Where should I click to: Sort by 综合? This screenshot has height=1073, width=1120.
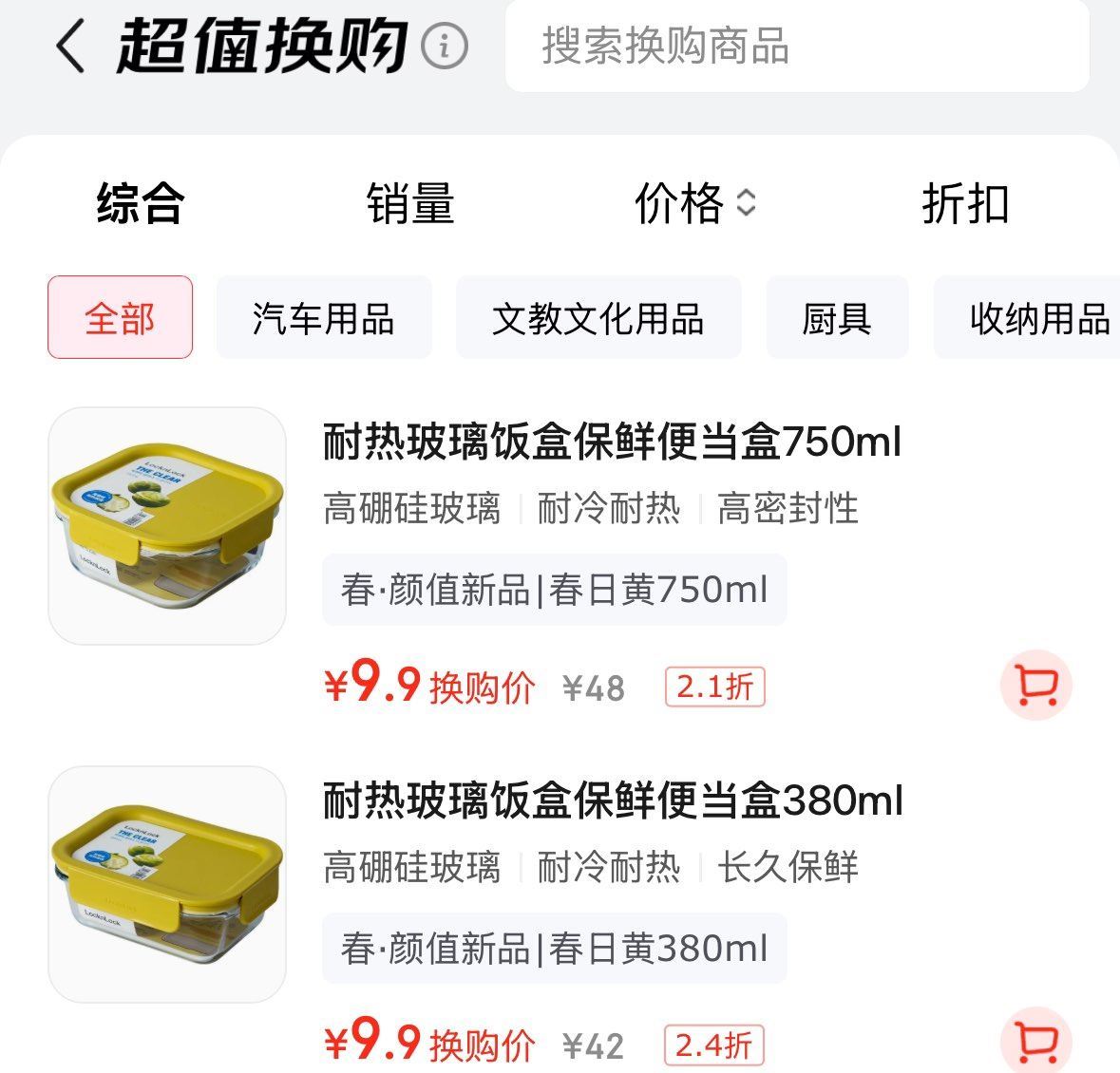(140, 203)
